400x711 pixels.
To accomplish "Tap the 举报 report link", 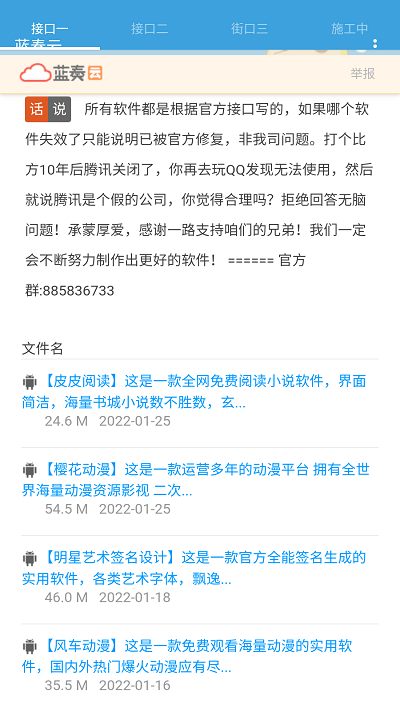I will (362, 73).
